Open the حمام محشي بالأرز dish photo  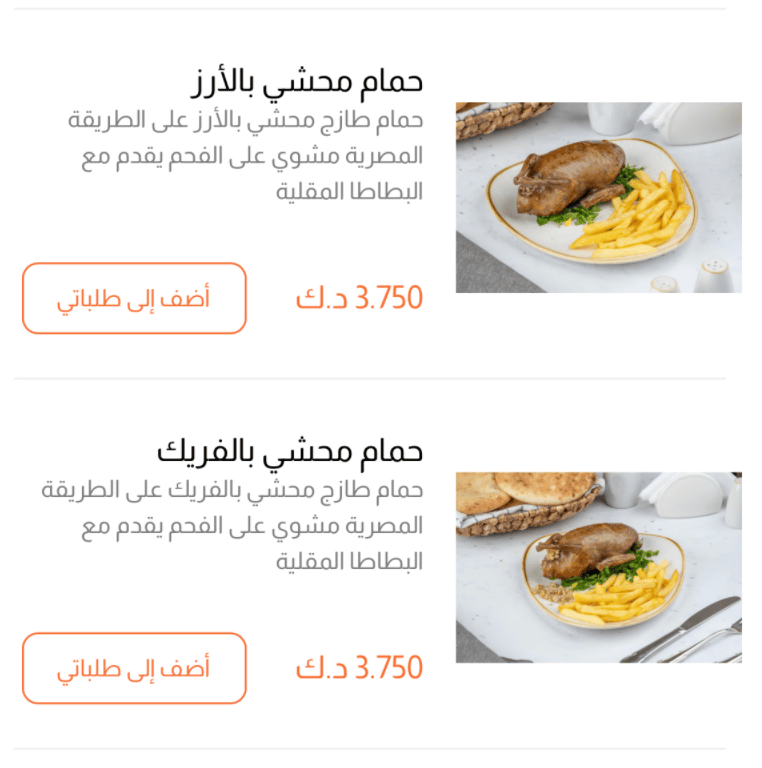598,197
